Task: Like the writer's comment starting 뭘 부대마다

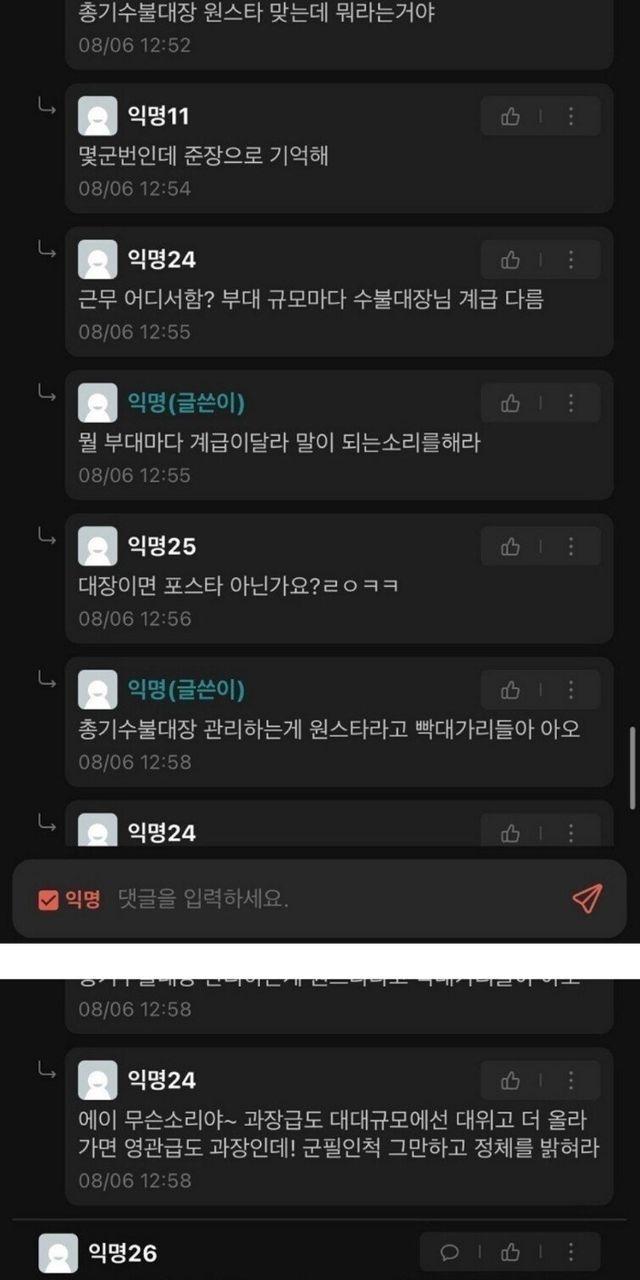Action: tap(511, 404)
